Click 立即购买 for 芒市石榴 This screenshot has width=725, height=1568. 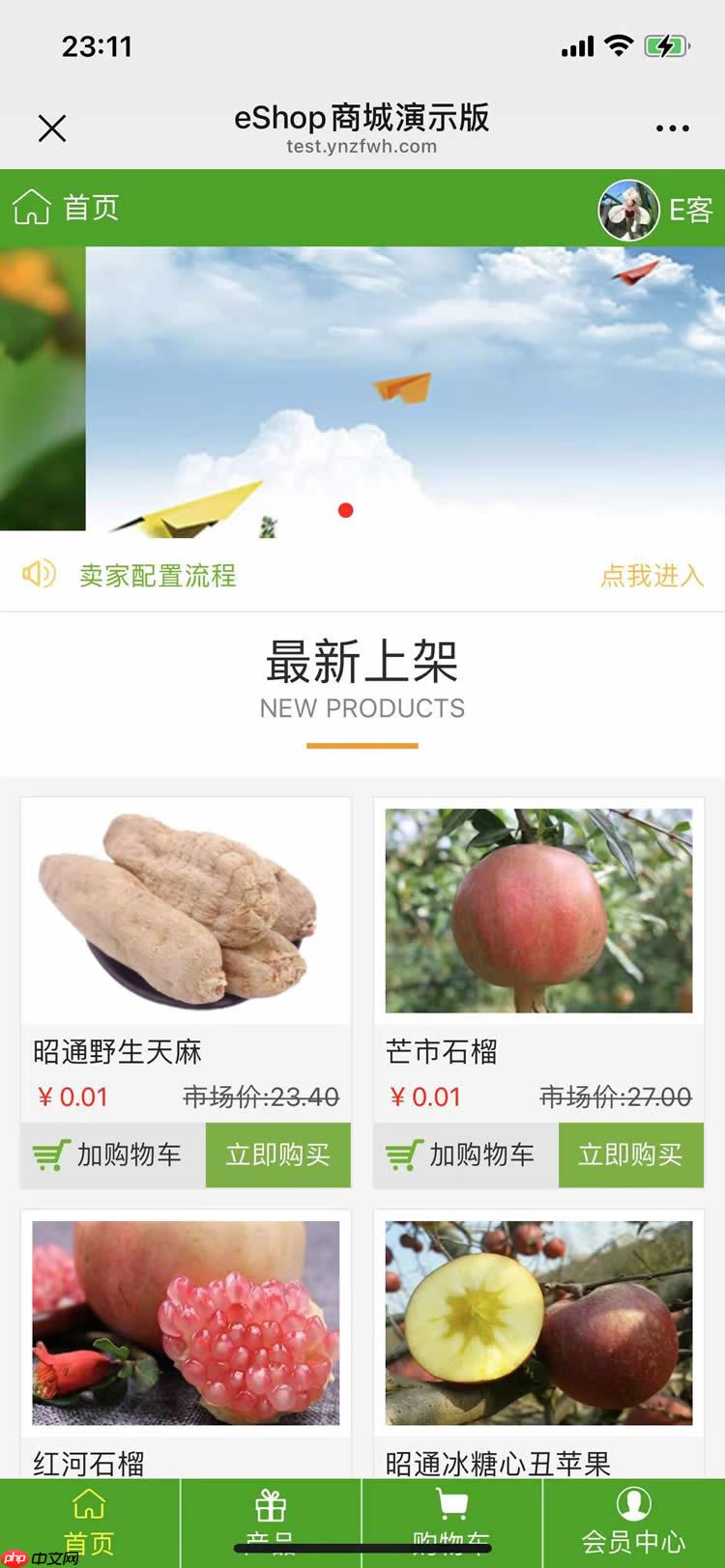(x=630, y=1155)
